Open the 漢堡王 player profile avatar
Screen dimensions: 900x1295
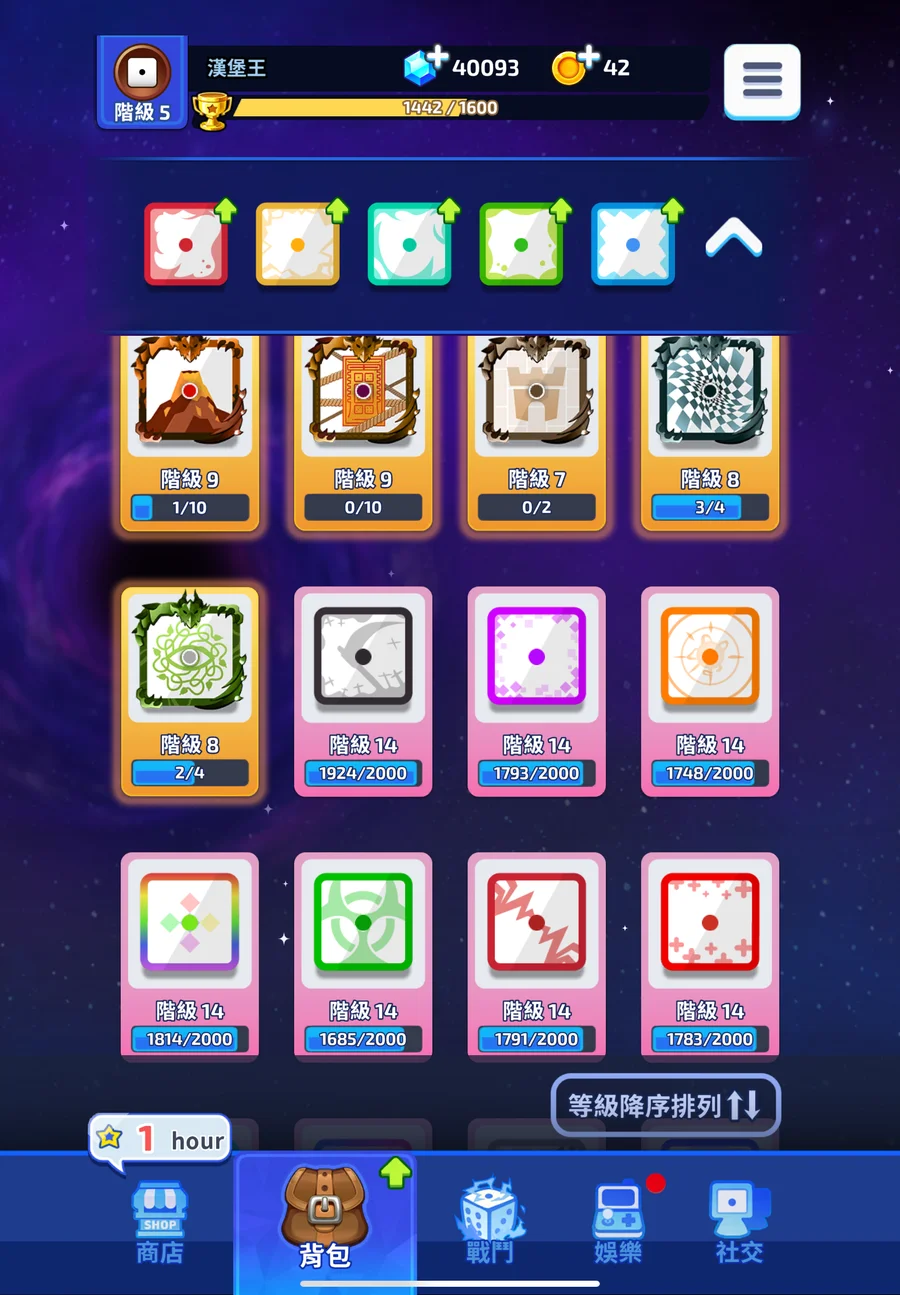click(x=142, y=82)
